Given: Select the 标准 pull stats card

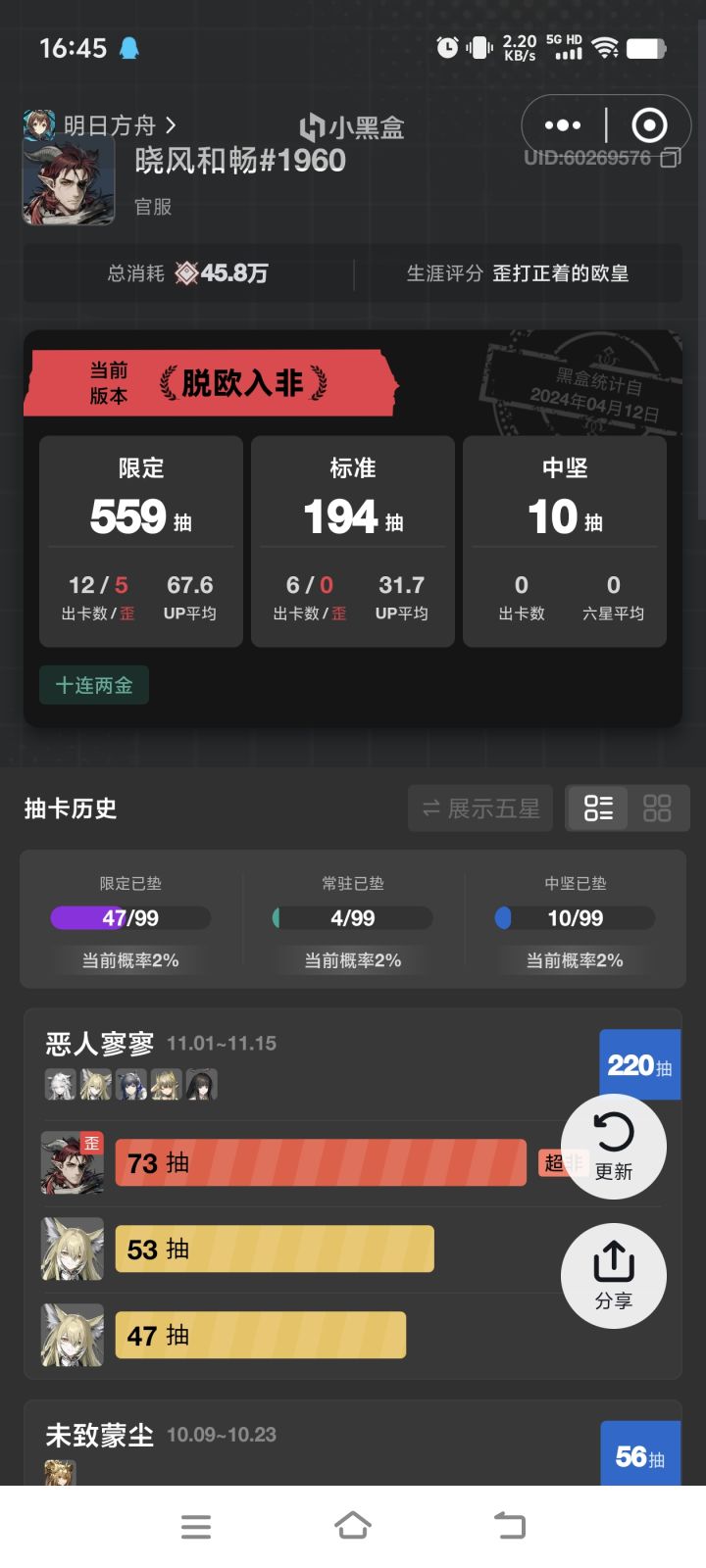Looking at the screenshot, I should (352, 539).
